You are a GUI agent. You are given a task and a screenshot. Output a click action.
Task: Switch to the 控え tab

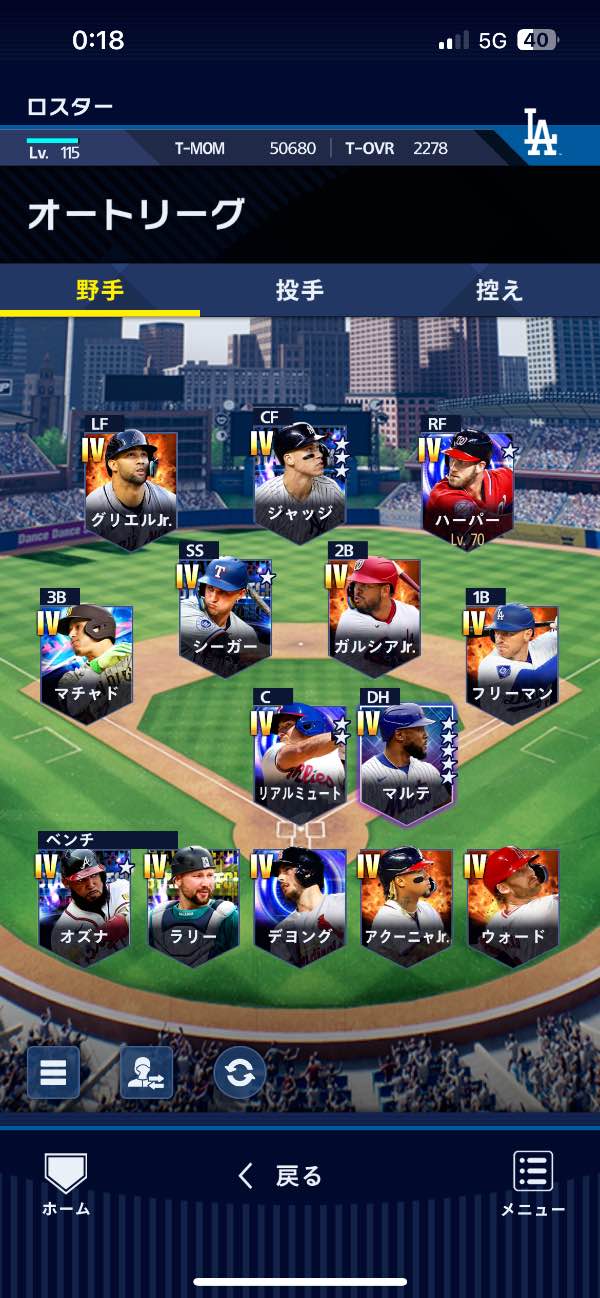tap(499, 291)
